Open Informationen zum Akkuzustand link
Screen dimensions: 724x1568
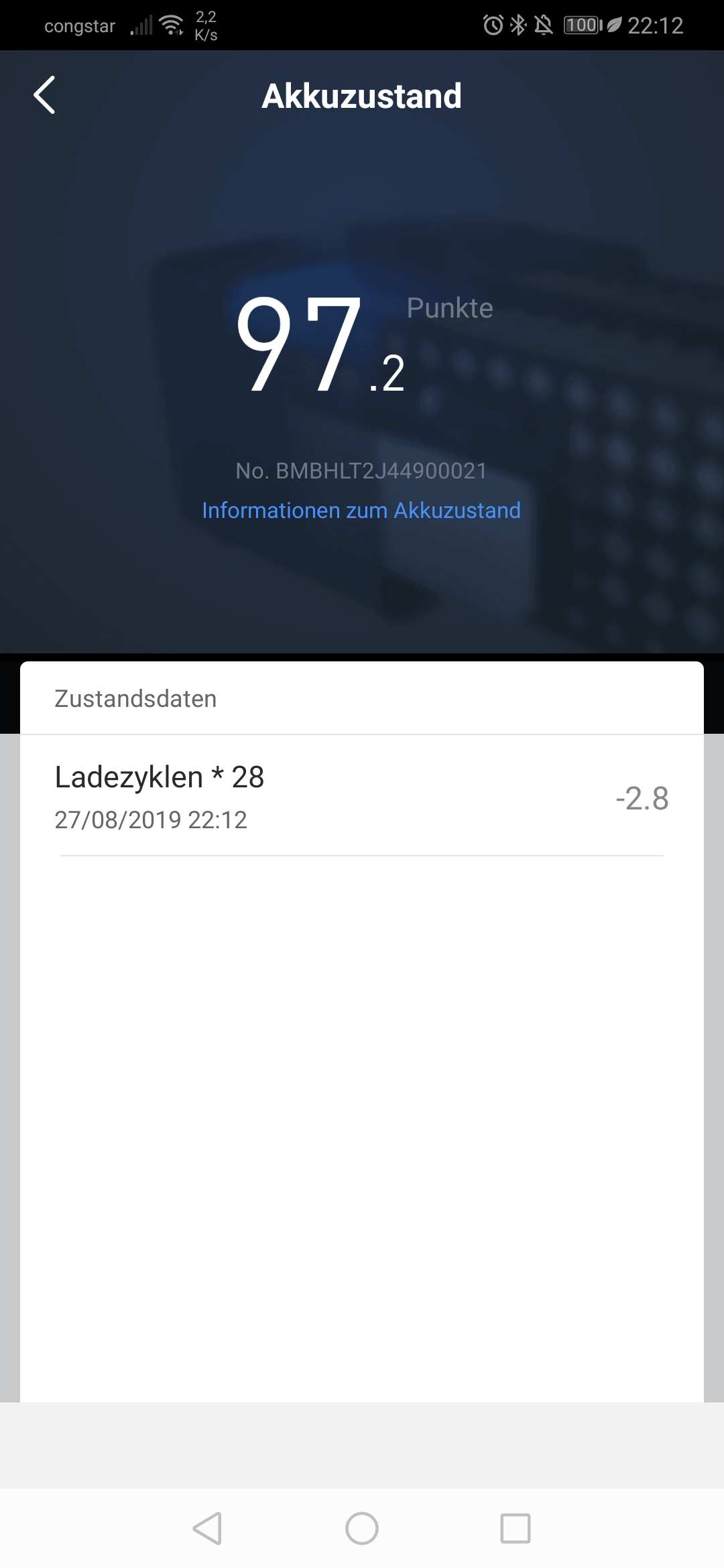pos(361,511)
